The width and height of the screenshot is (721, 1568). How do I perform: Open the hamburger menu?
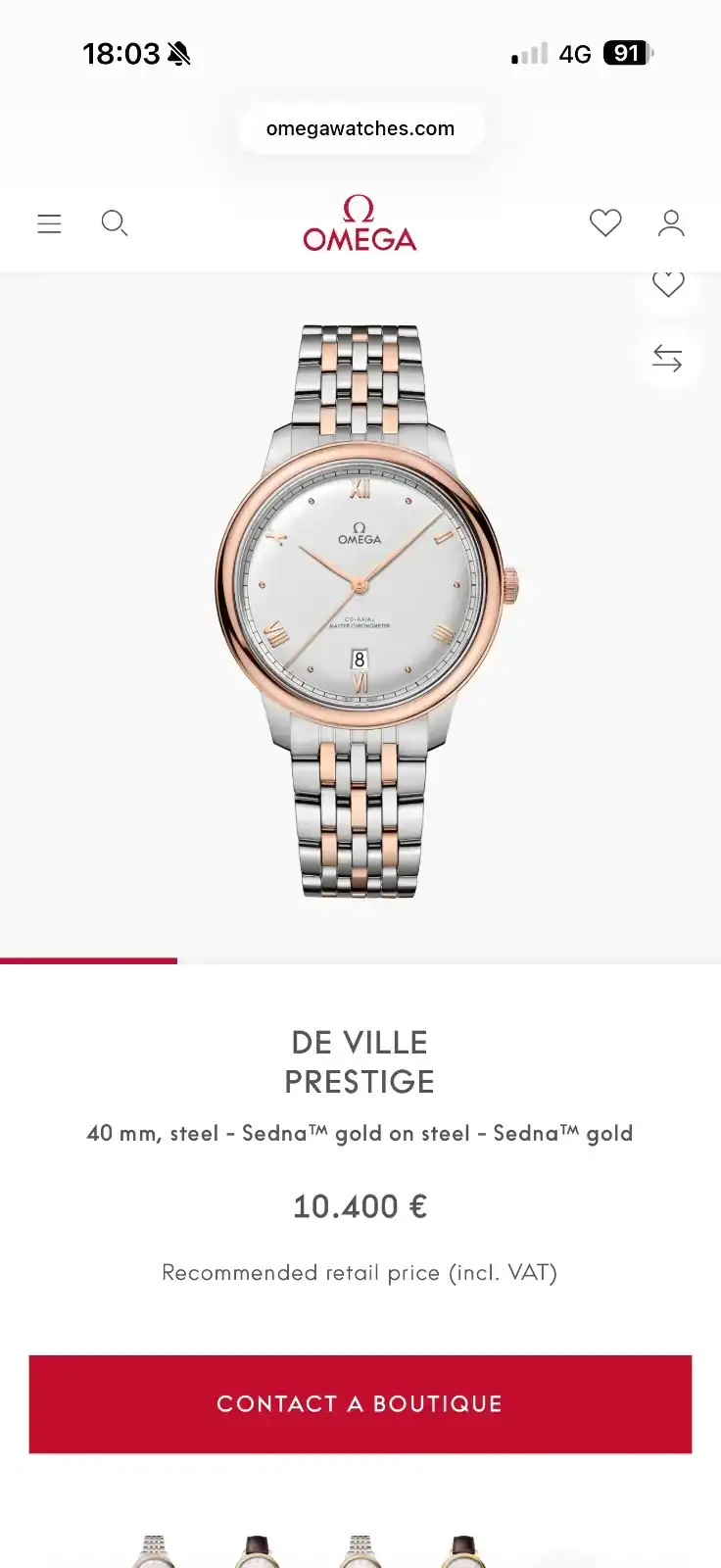49,223
